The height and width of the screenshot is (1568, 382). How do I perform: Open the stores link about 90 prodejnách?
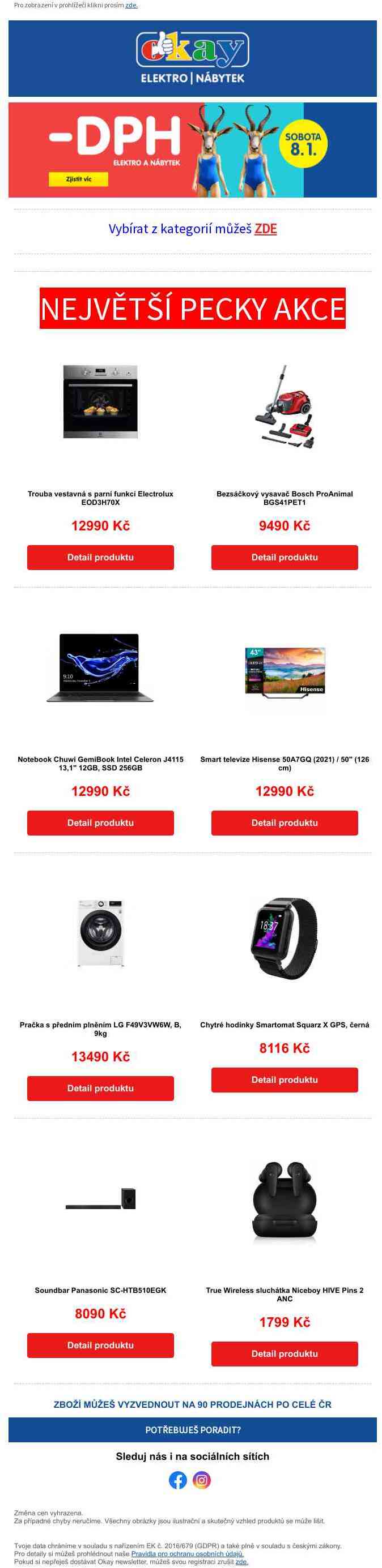point(193,1404)
